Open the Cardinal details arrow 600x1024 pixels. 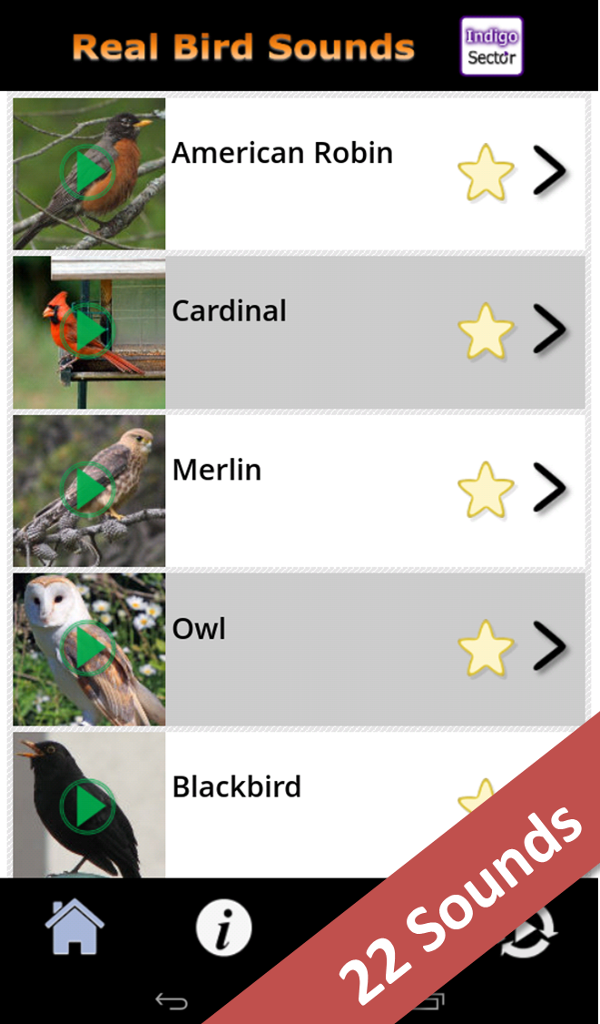(x=549, y=329)
